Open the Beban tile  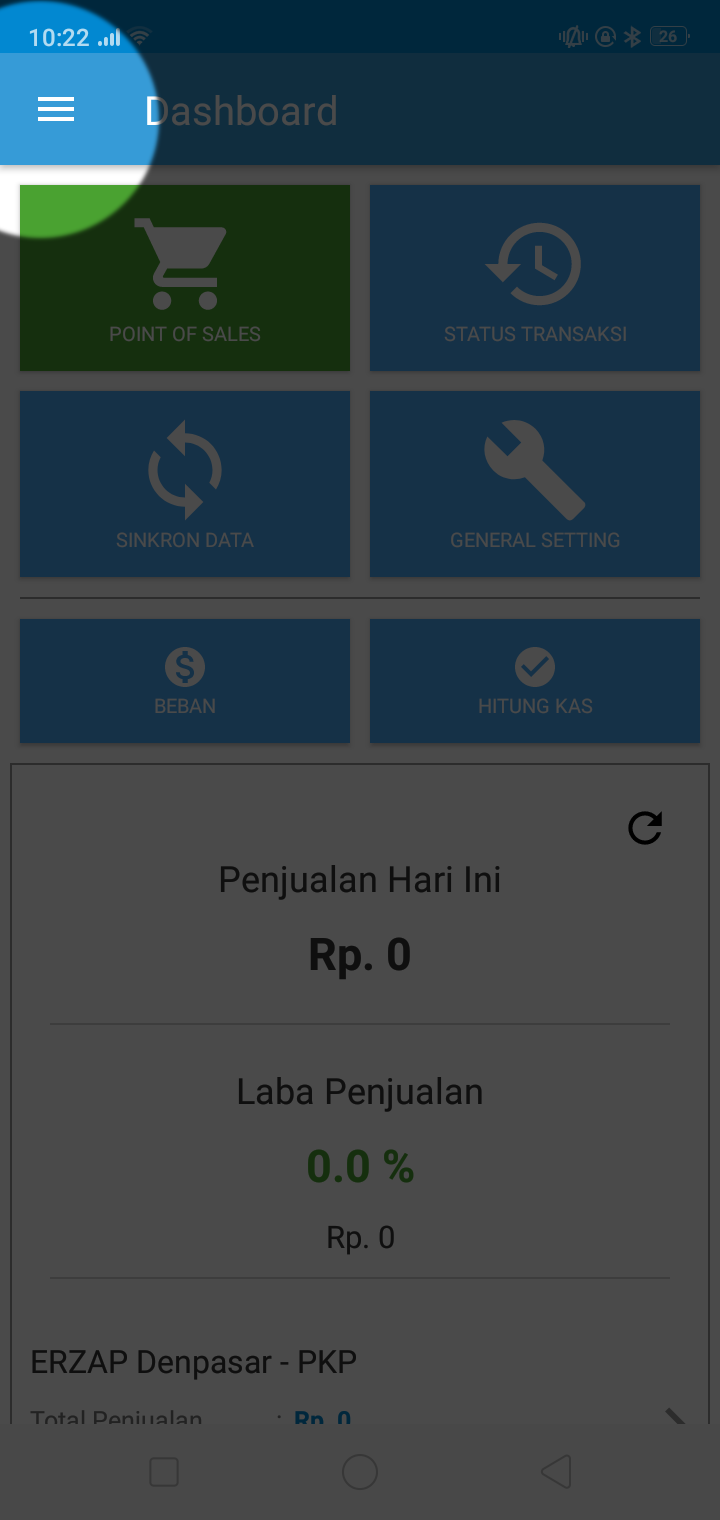click(x=185, y=681)
